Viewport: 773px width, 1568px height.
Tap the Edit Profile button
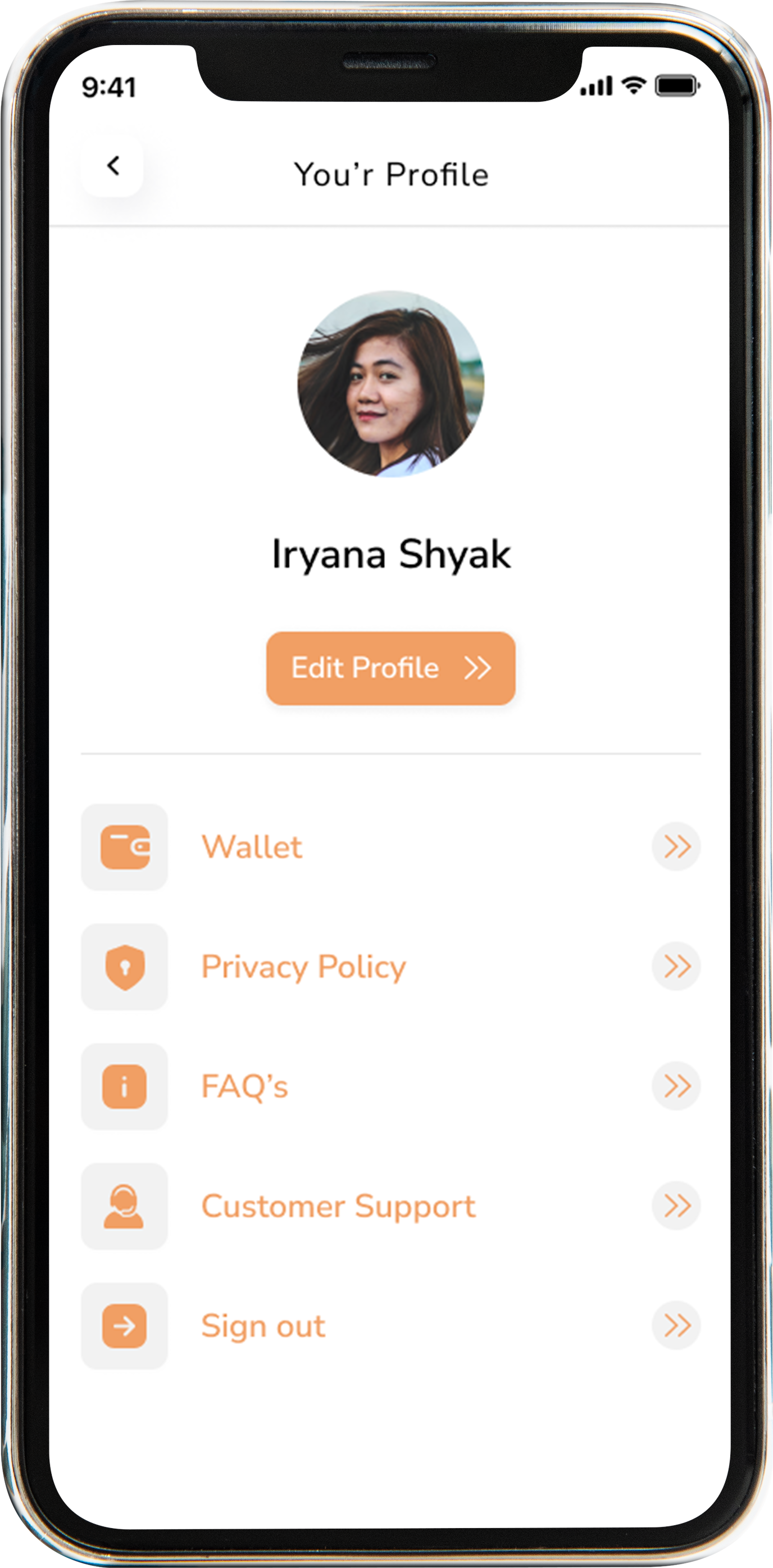(x=391, y=668)
